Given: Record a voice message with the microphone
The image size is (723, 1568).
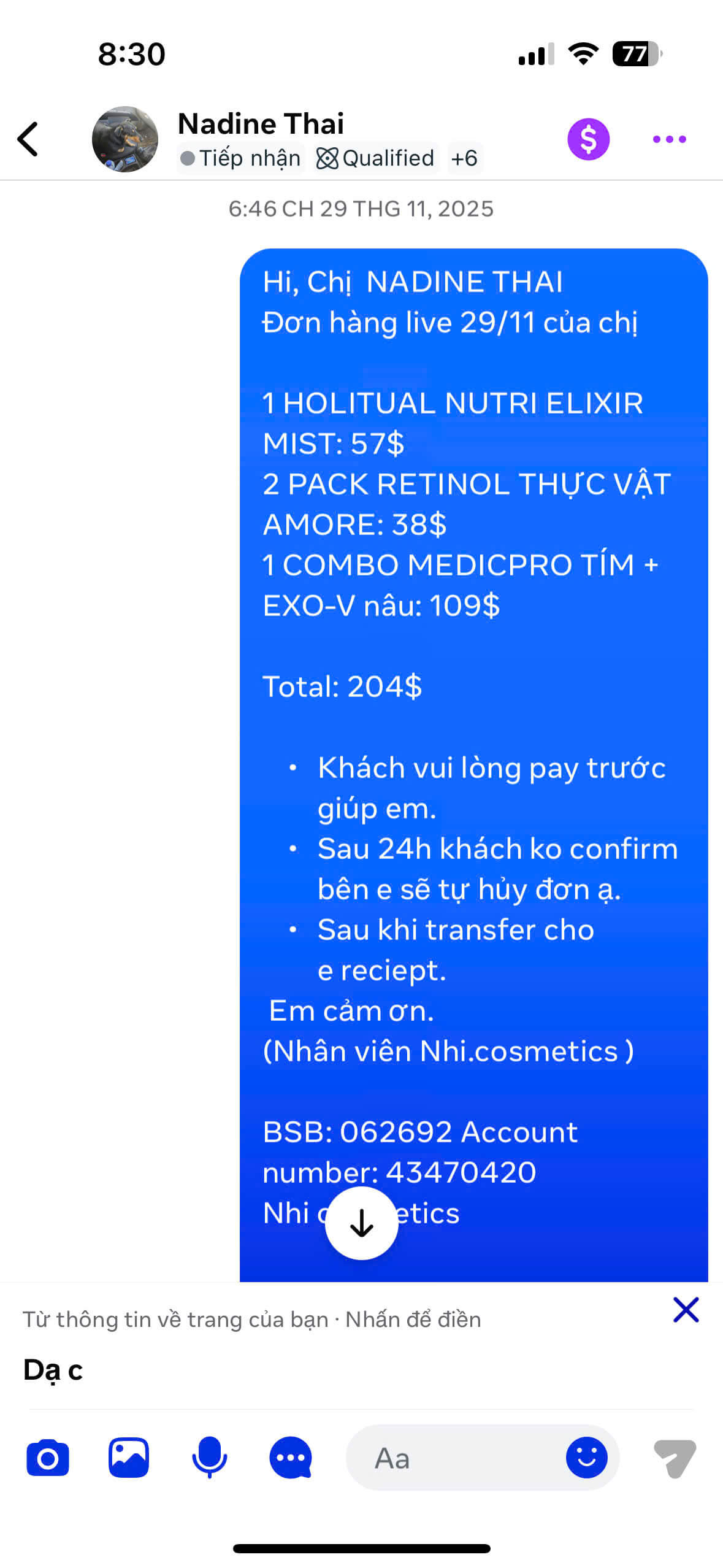Looking at the screenshot, I should click(209, 1458).
